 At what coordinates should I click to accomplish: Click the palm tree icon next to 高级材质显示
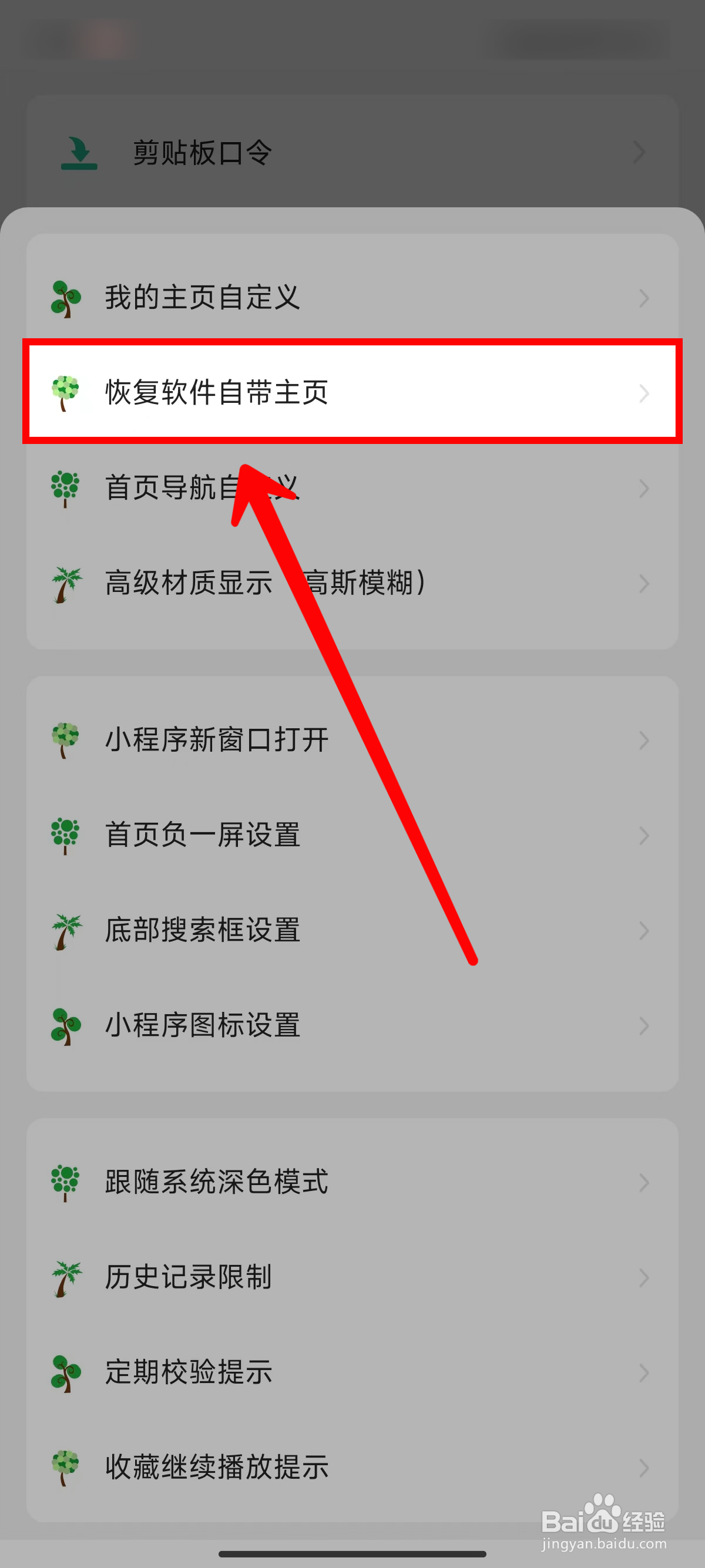coord(65,583)
